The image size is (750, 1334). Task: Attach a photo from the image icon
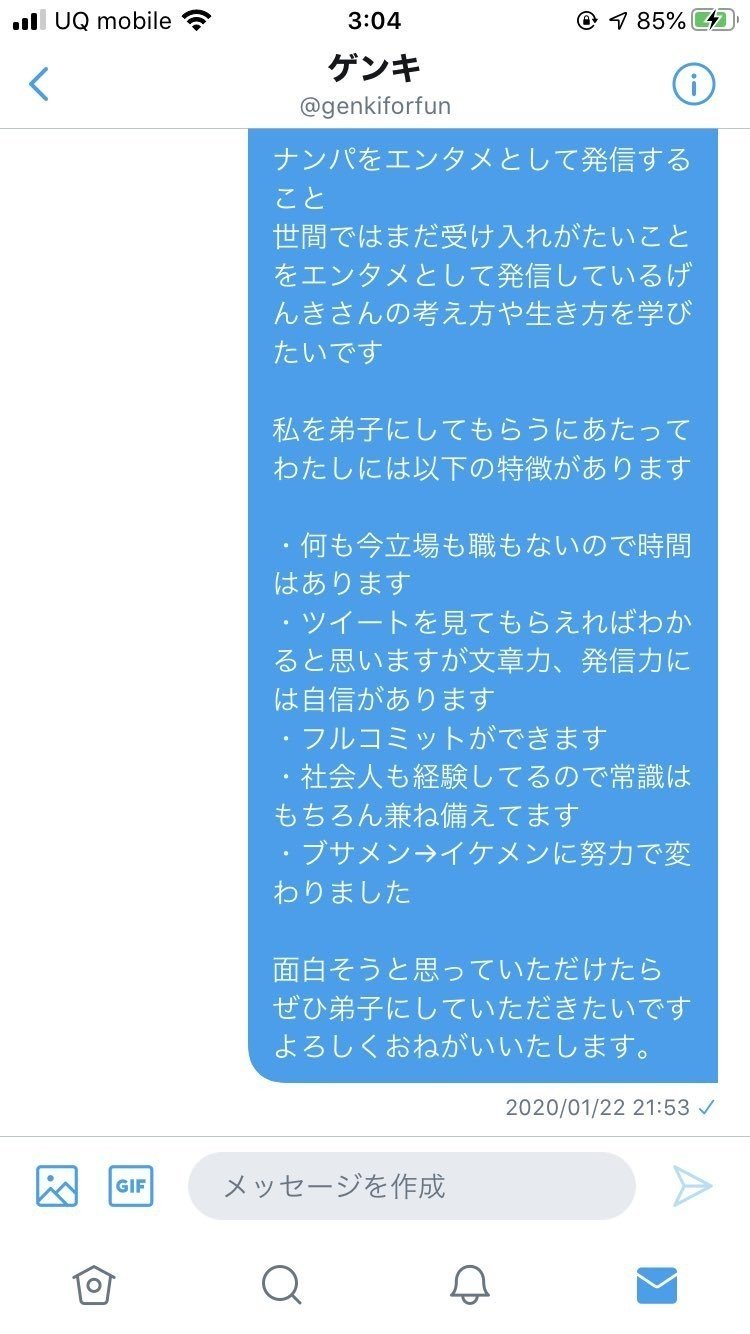point(57,1186)
